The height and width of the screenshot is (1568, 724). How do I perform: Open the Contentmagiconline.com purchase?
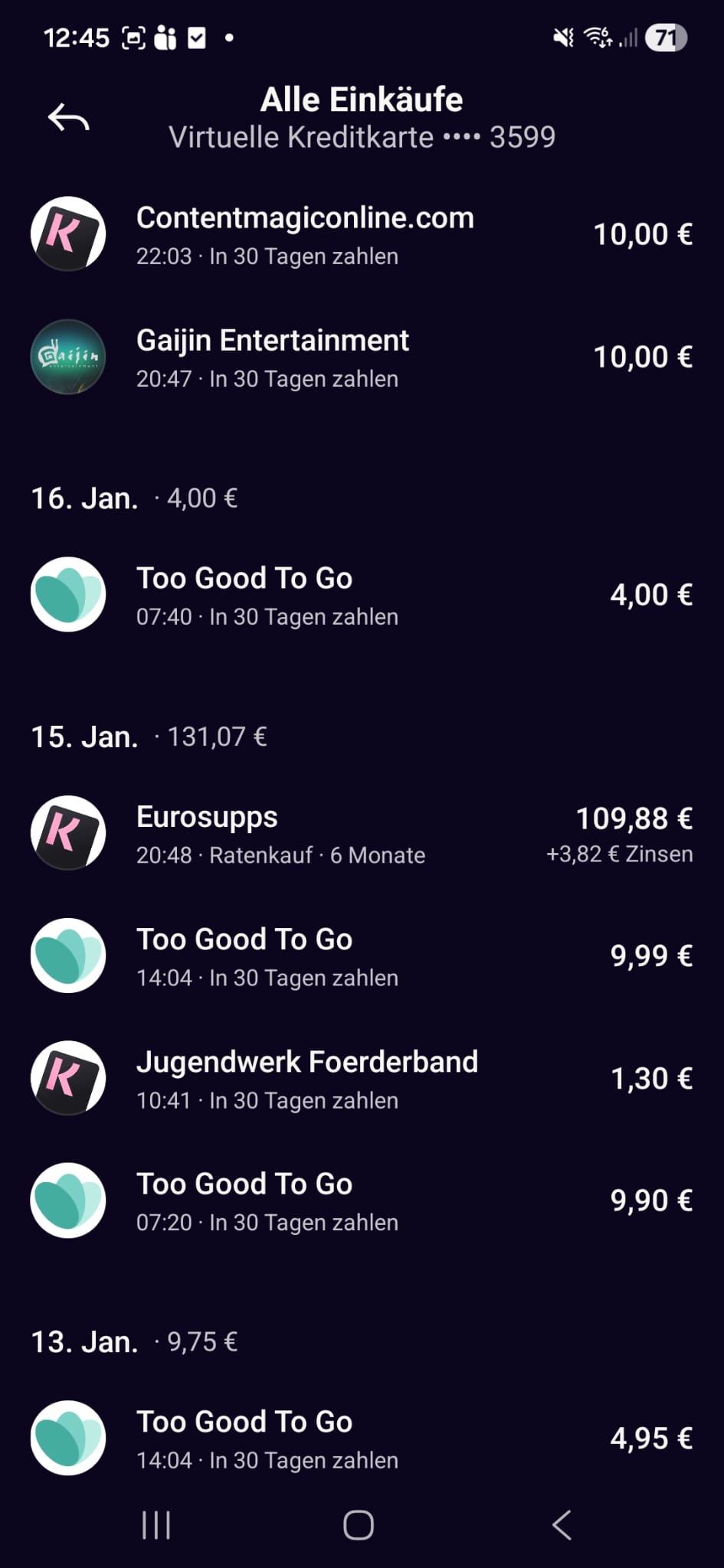click(362, 234)
